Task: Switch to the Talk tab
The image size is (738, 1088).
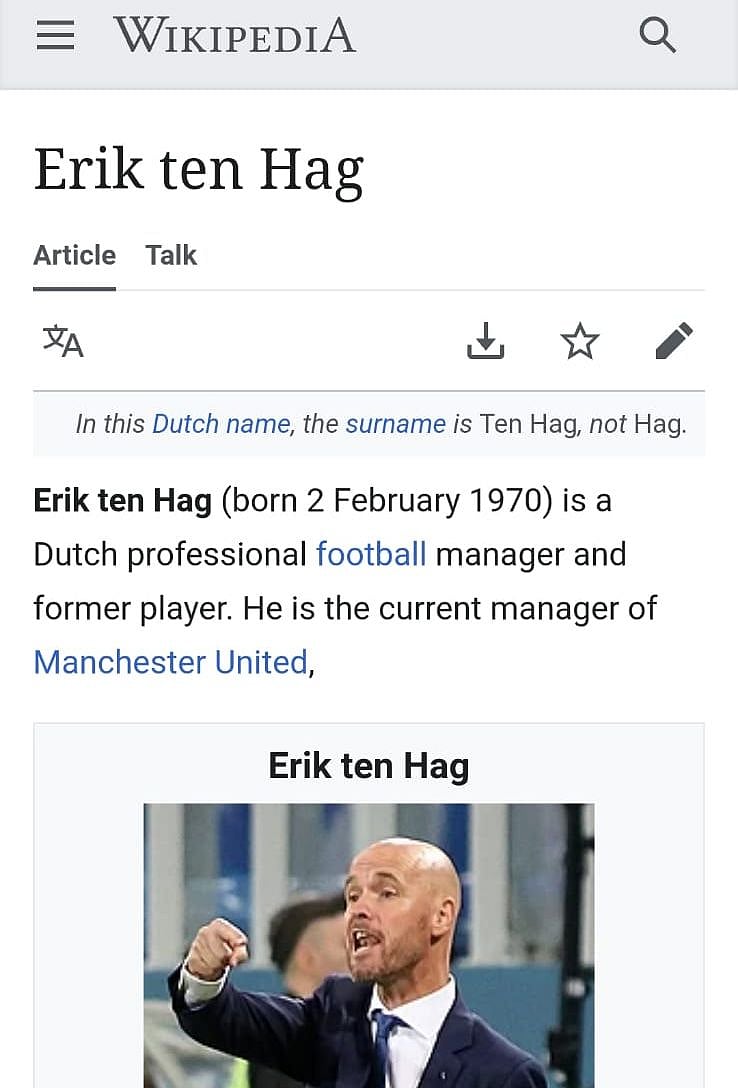Action: pos(171,256)
